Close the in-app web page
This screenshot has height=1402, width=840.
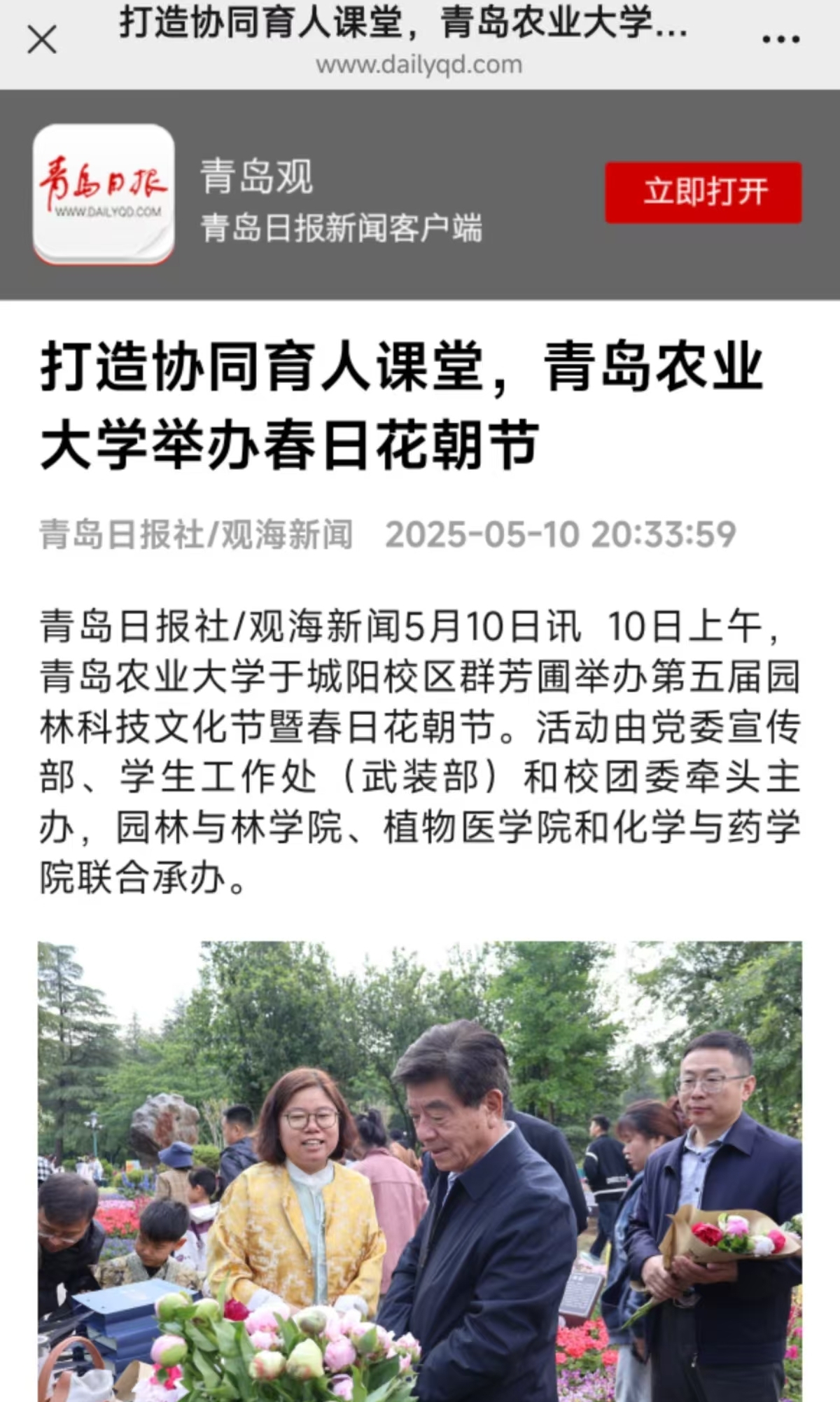[42, 40]
